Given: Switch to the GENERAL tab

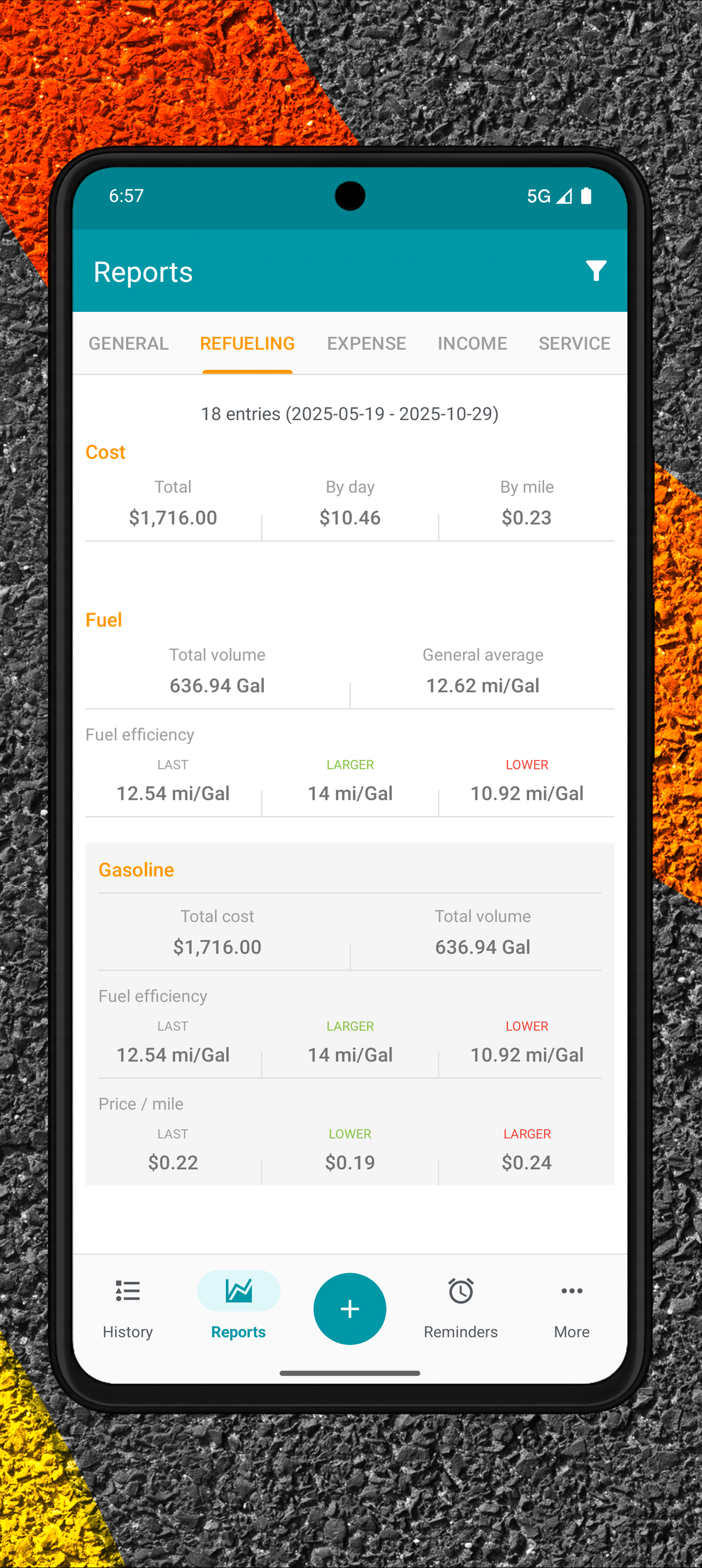Looking at the screenshot, I should click(128, 343).
